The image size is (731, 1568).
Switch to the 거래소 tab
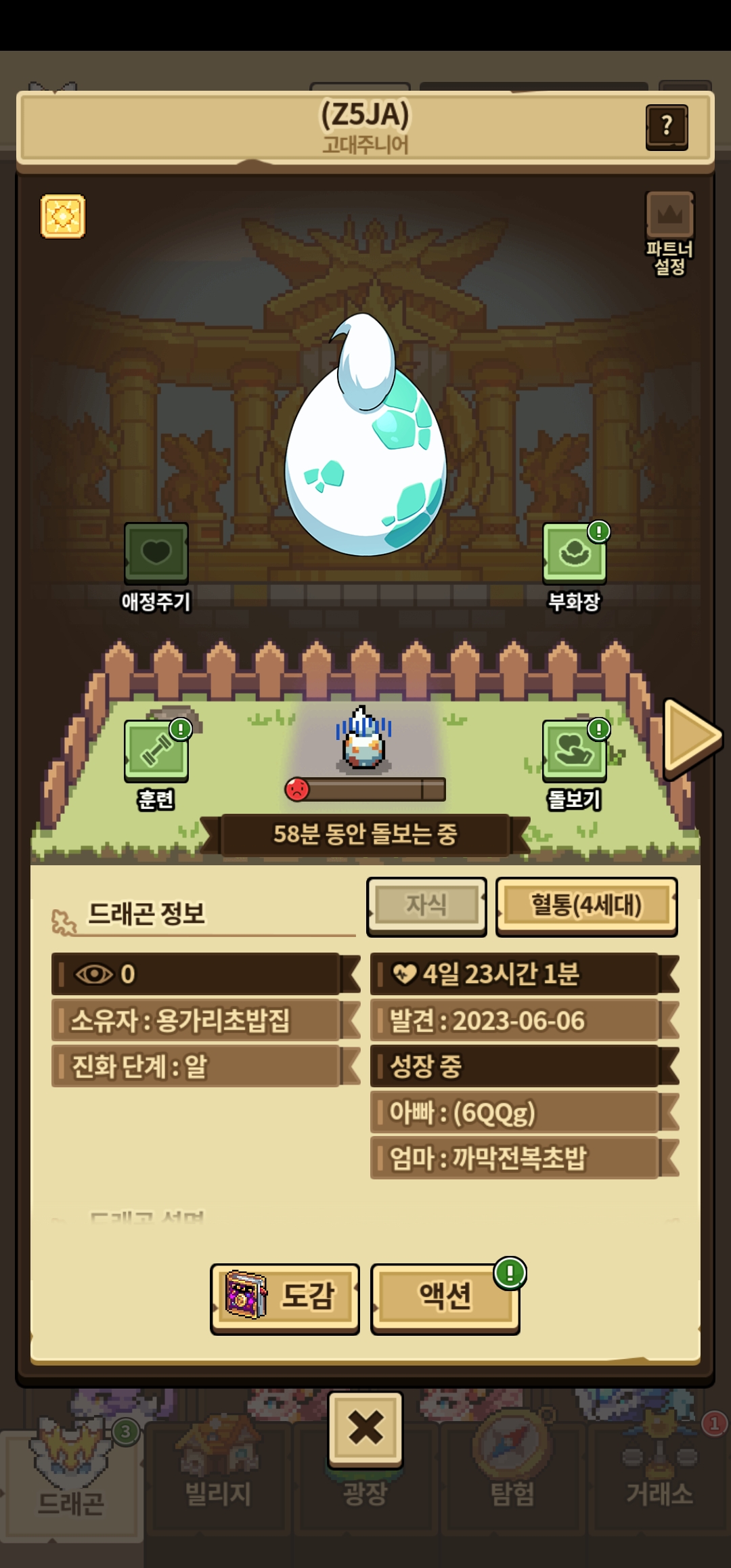tap(659, 1476)
